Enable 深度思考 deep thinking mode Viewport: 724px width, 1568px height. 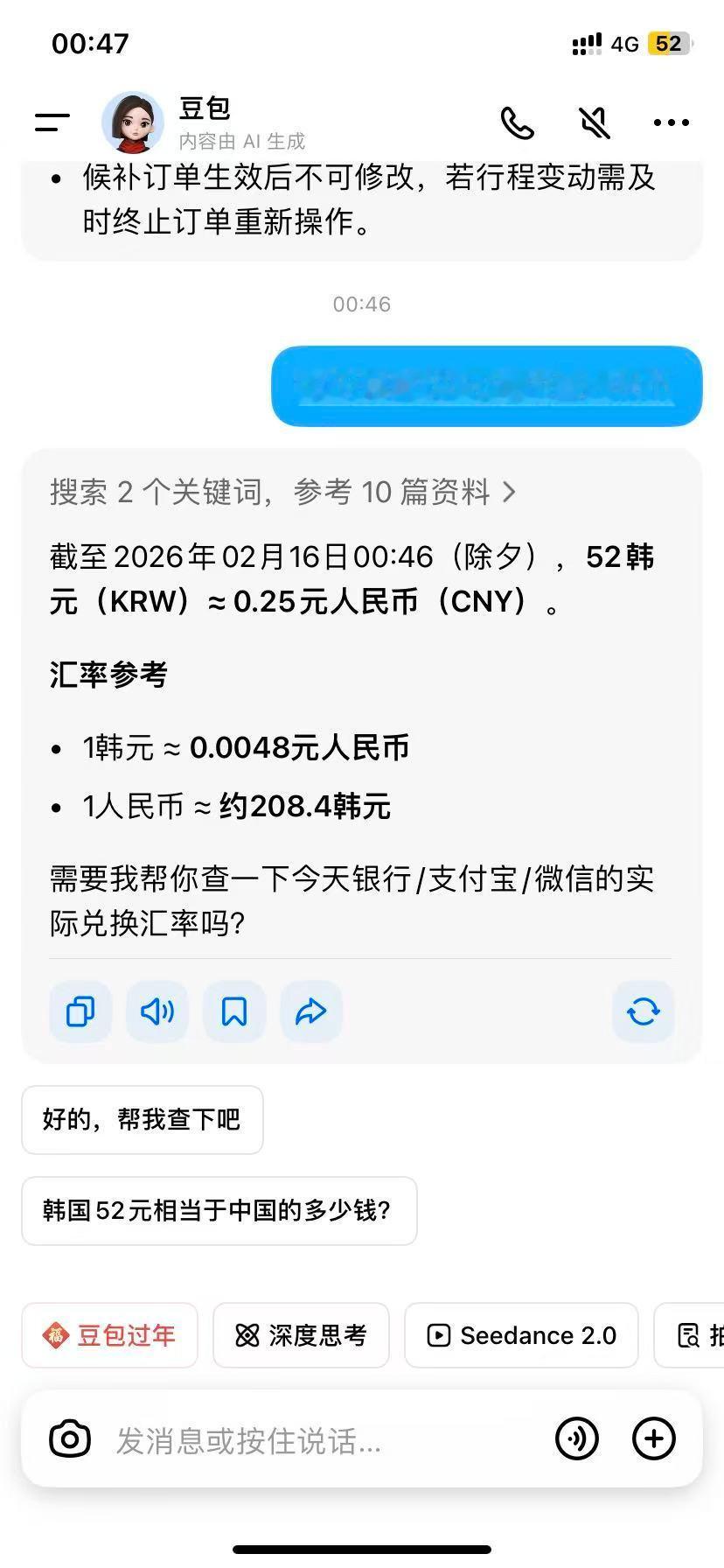[x=301, y=1335]
